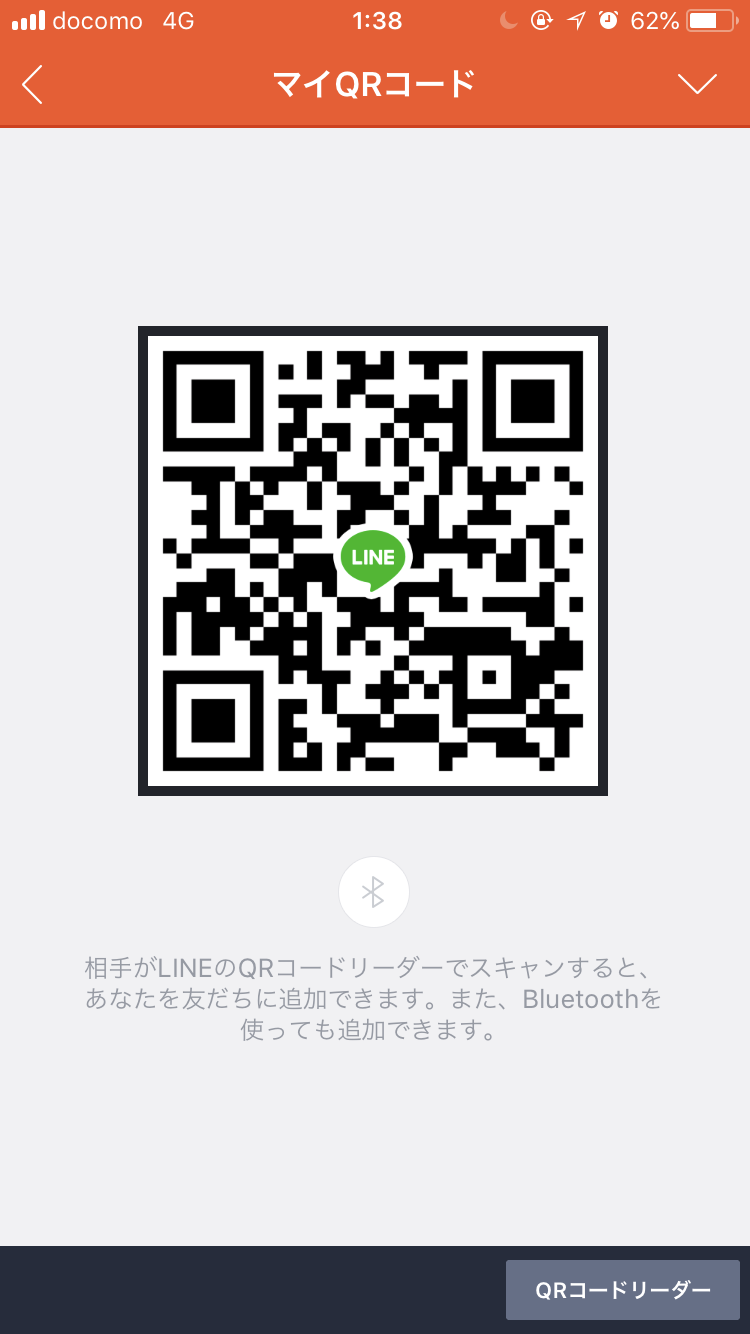Open the QRコードリーダー button
This screenshot has height=1334, width=750.
(622, 1290)
